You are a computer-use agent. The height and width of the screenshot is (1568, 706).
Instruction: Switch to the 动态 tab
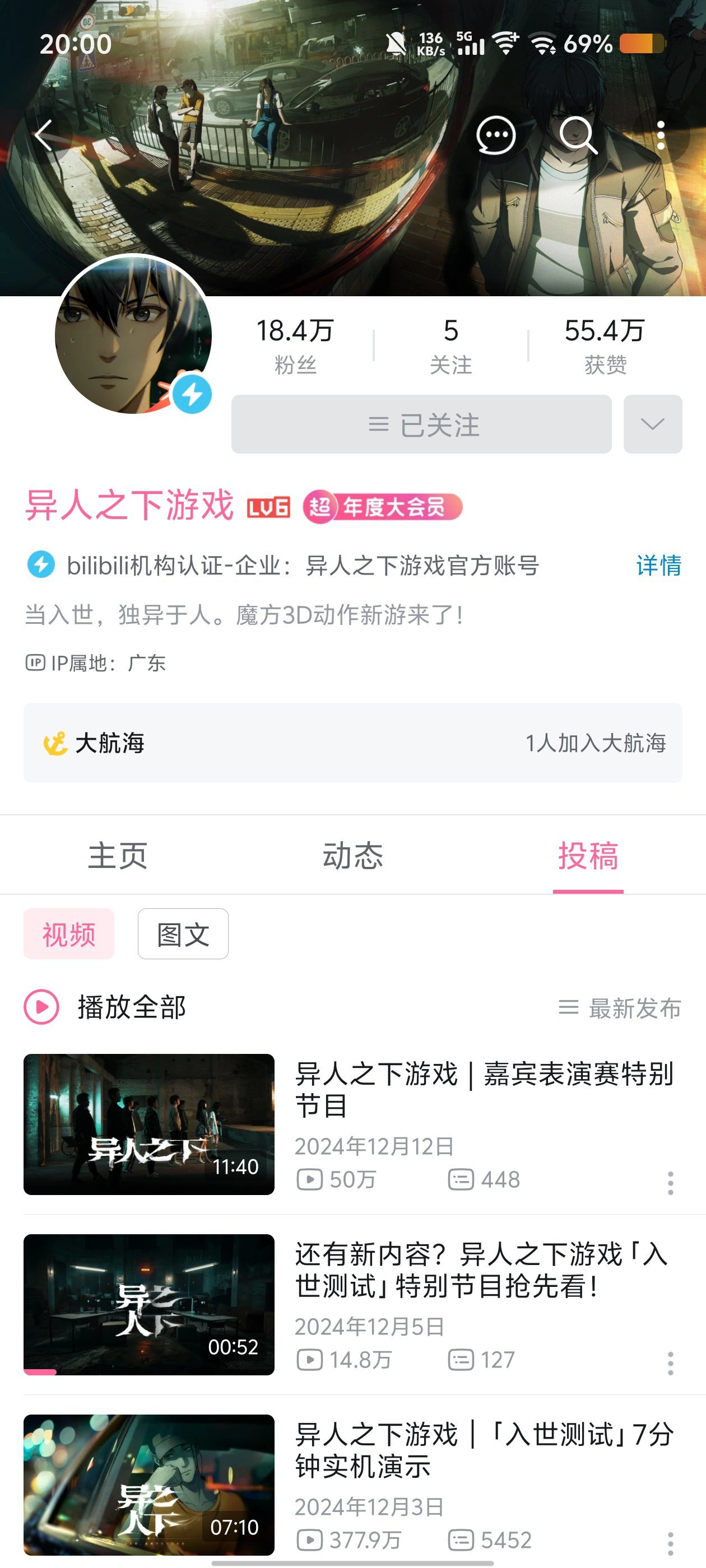pos(352,856)
